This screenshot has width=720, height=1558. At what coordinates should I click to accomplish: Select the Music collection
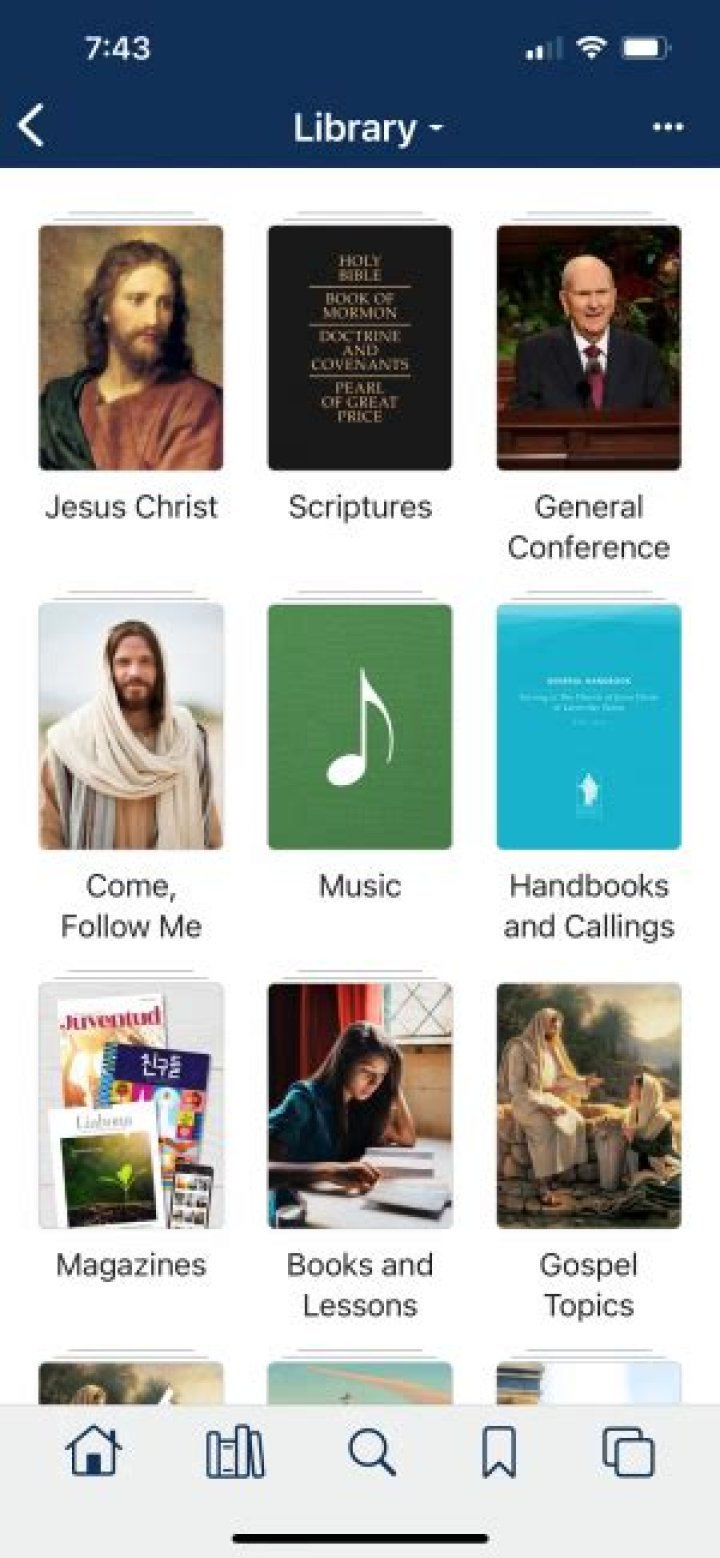tap(360, 727)
